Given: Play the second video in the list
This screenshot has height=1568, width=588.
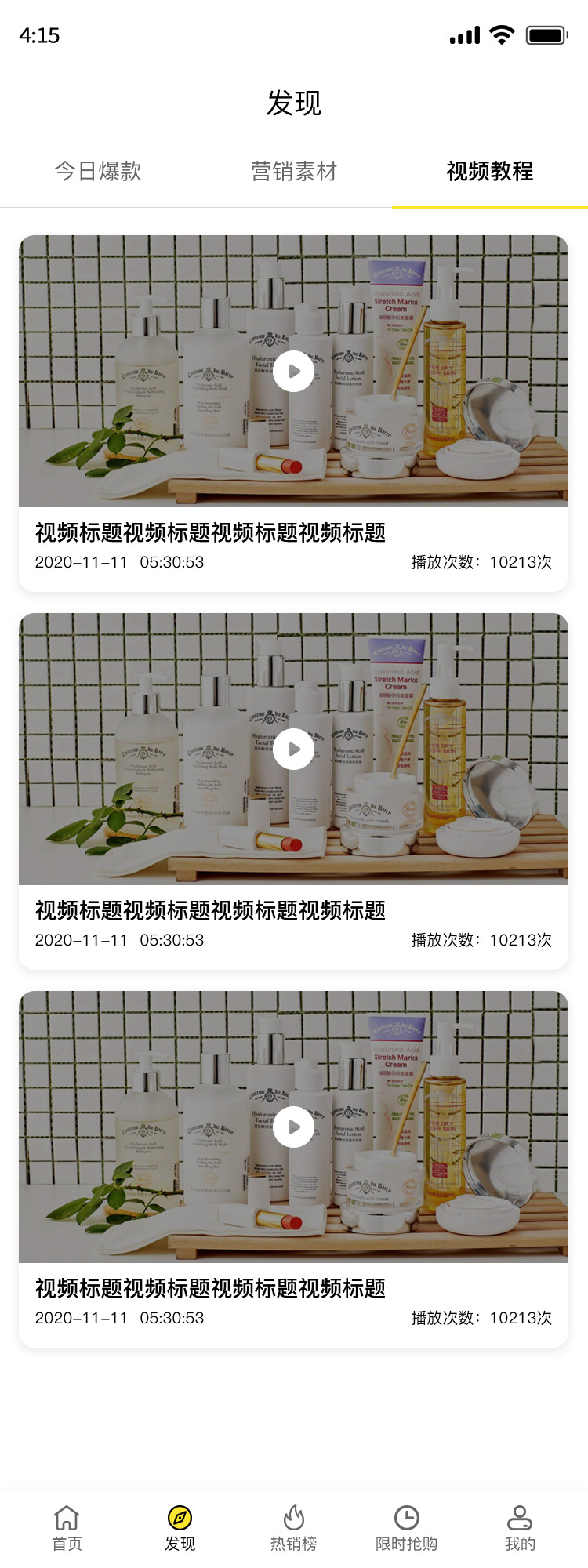Looking at the screenshot, I should tap(294, 750).
